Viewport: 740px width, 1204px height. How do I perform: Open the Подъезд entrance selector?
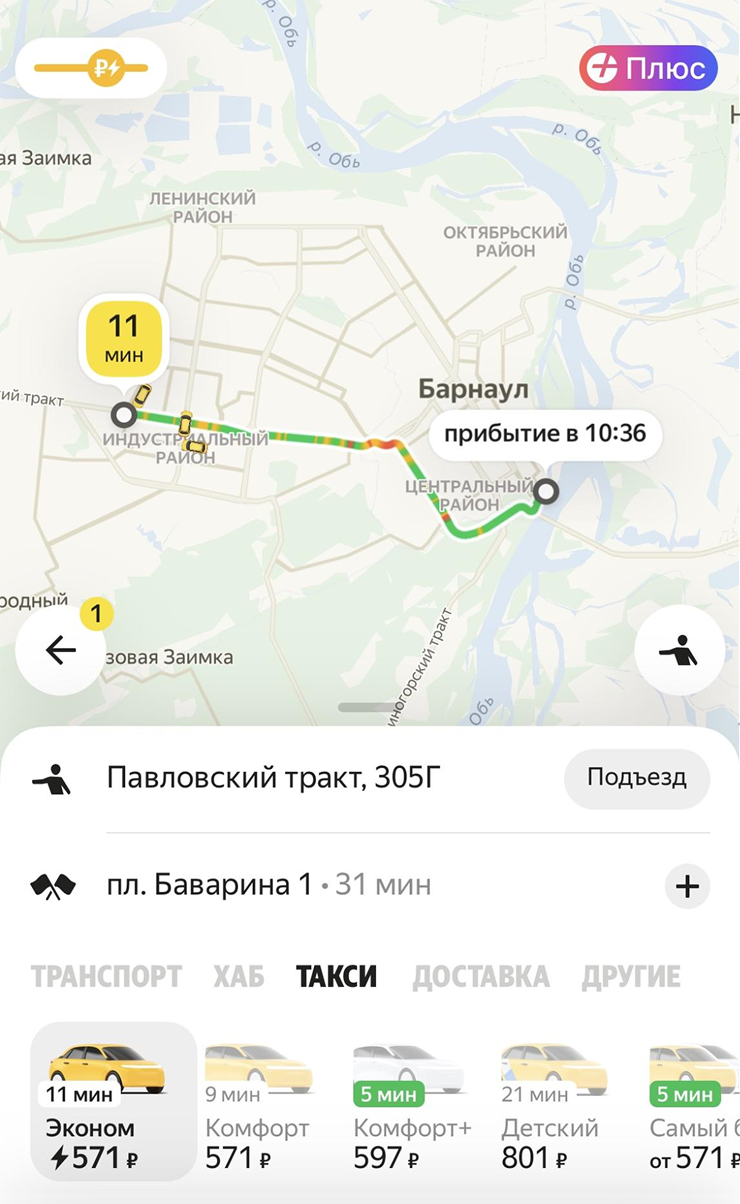[x=635, y=779]
